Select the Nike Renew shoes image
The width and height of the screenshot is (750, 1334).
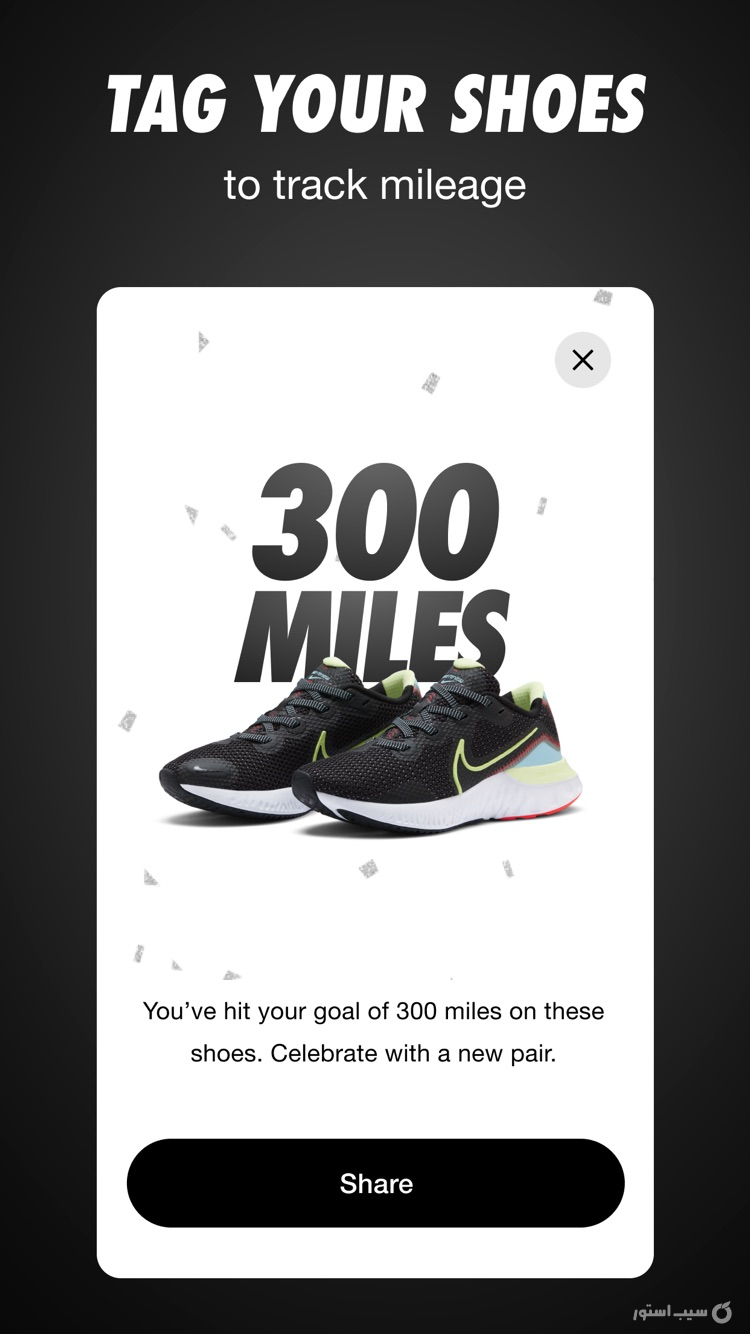[375, 750]
